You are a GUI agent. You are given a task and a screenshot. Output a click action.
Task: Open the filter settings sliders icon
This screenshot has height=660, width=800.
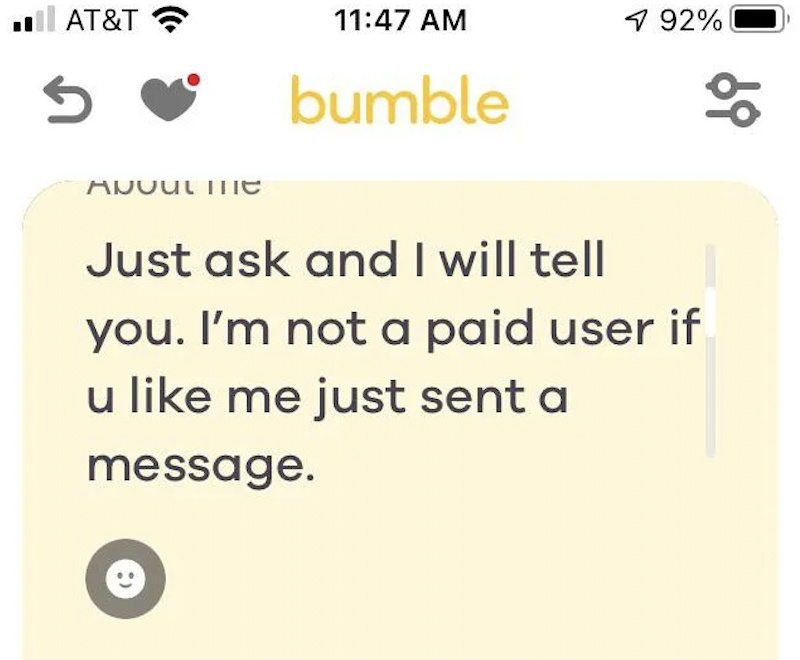coord(734,100)
